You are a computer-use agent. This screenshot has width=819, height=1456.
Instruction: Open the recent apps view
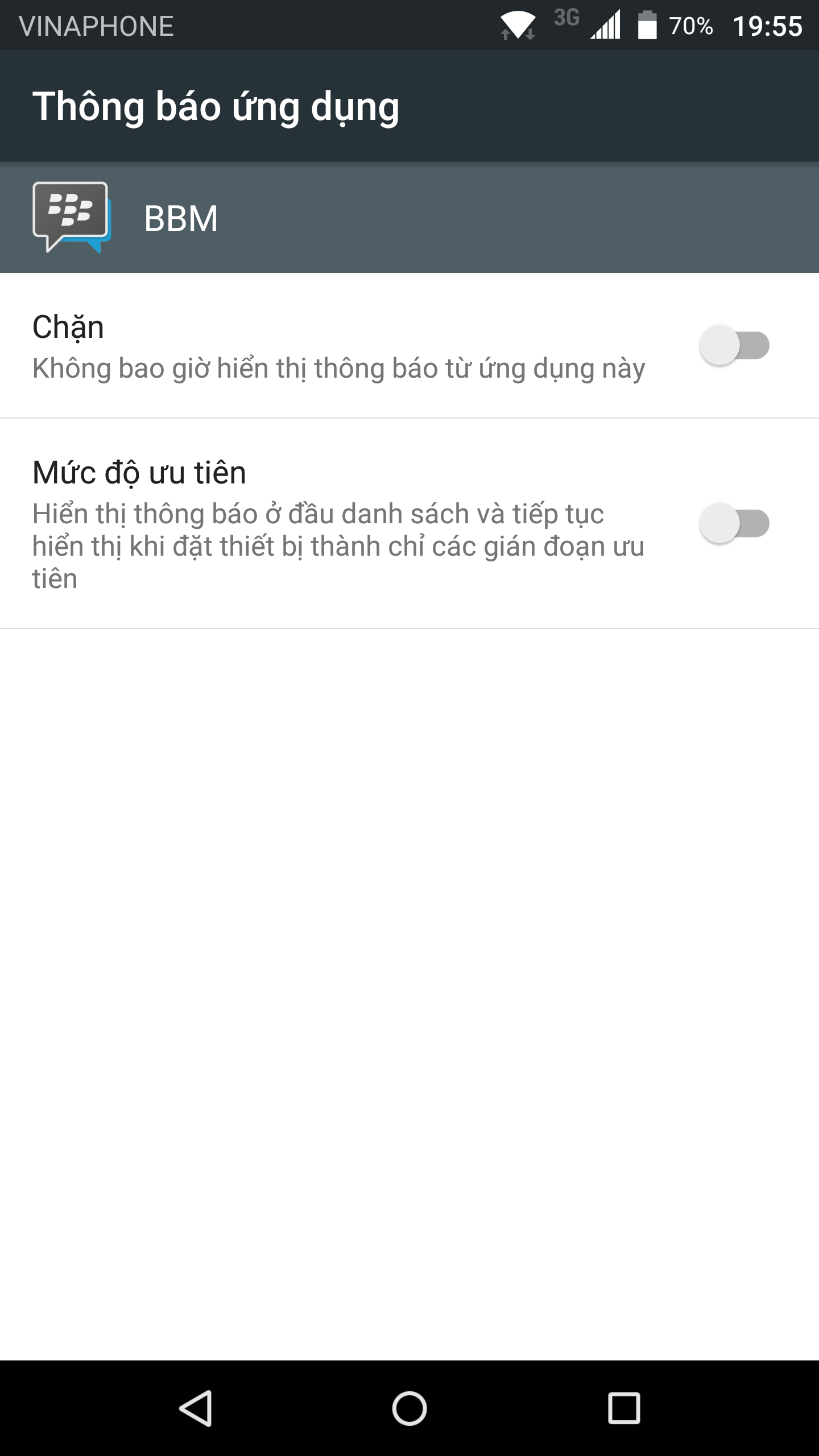pyautogui.click(x=624, y=1408)
